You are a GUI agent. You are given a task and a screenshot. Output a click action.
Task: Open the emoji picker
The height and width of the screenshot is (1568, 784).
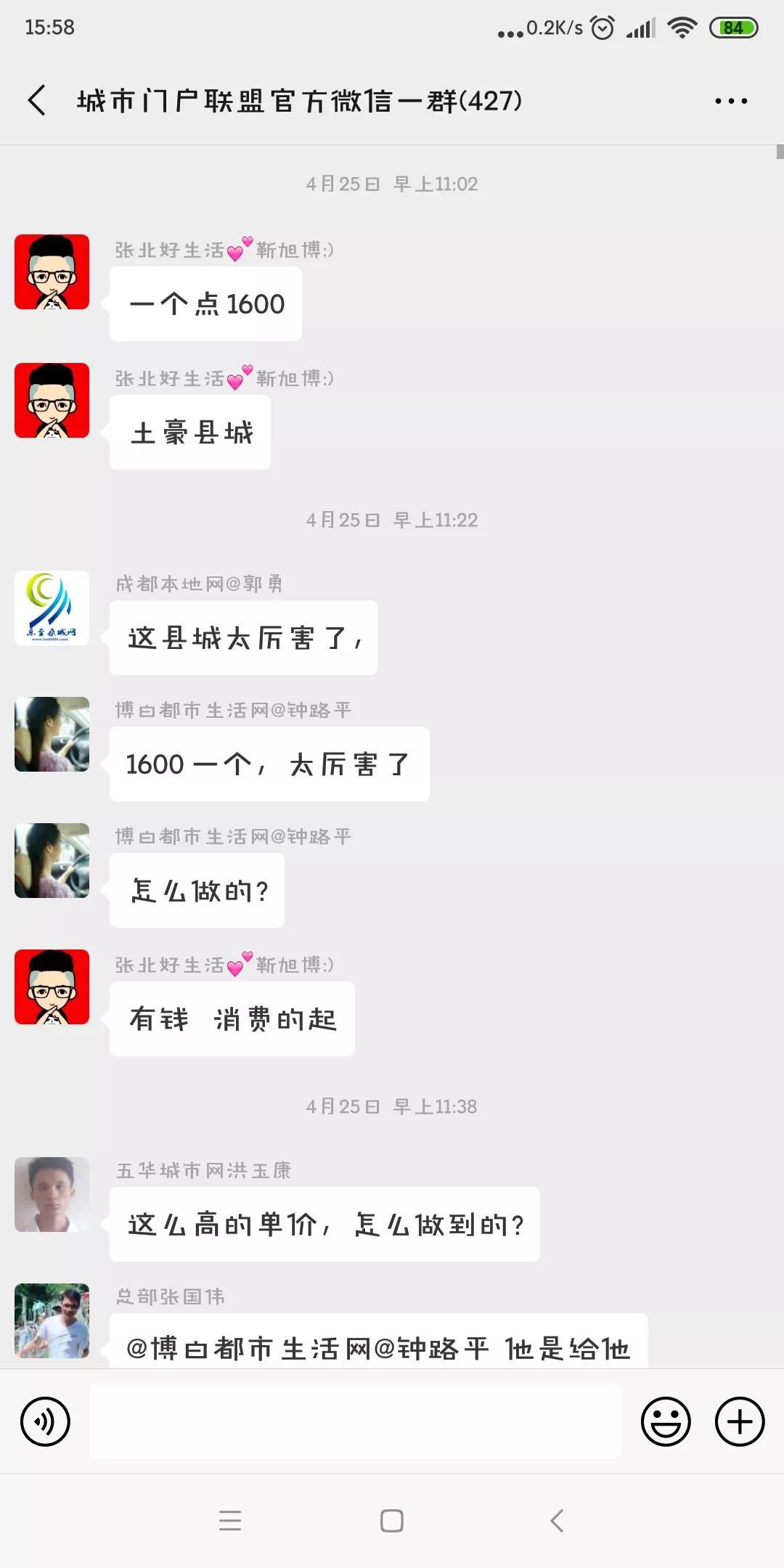pyautogui.click(x=665, y=1421)
